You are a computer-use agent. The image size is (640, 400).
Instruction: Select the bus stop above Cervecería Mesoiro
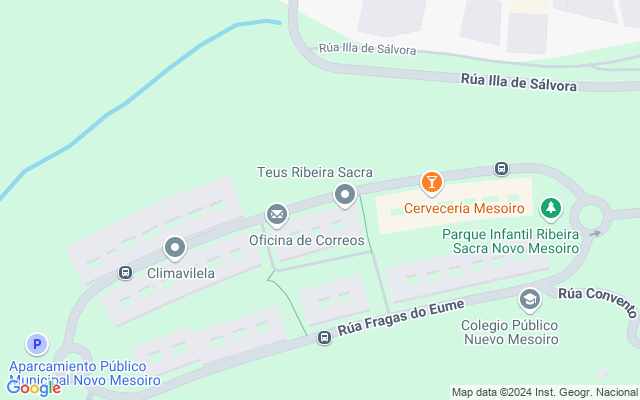(x=501, y=169)
